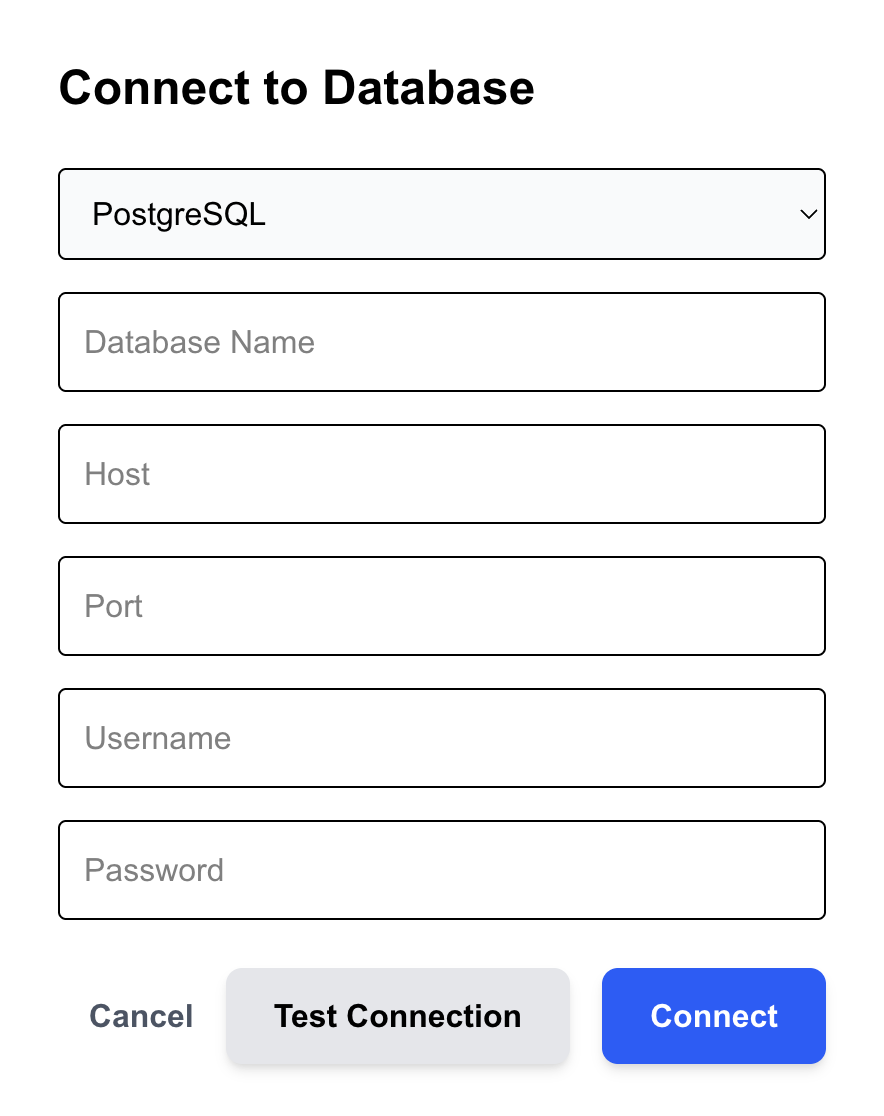Click the Connect to Database heading

click(x=297, y=88)
